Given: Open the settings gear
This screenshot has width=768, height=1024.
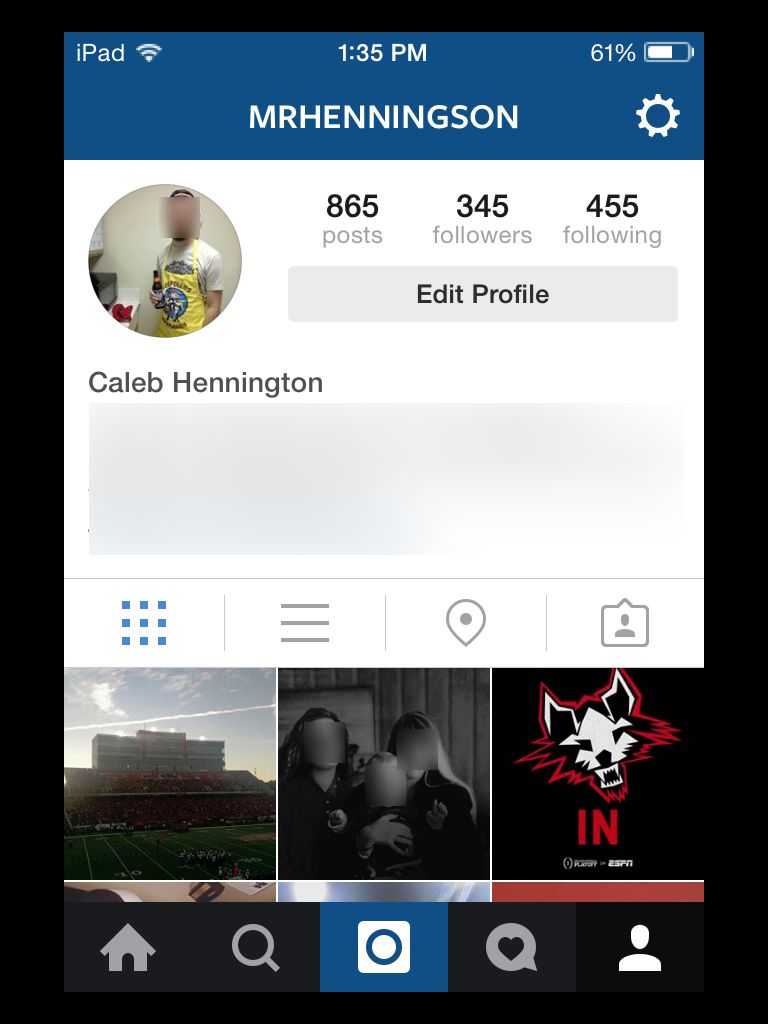Looking at the screenshot, I should [657, 117].
